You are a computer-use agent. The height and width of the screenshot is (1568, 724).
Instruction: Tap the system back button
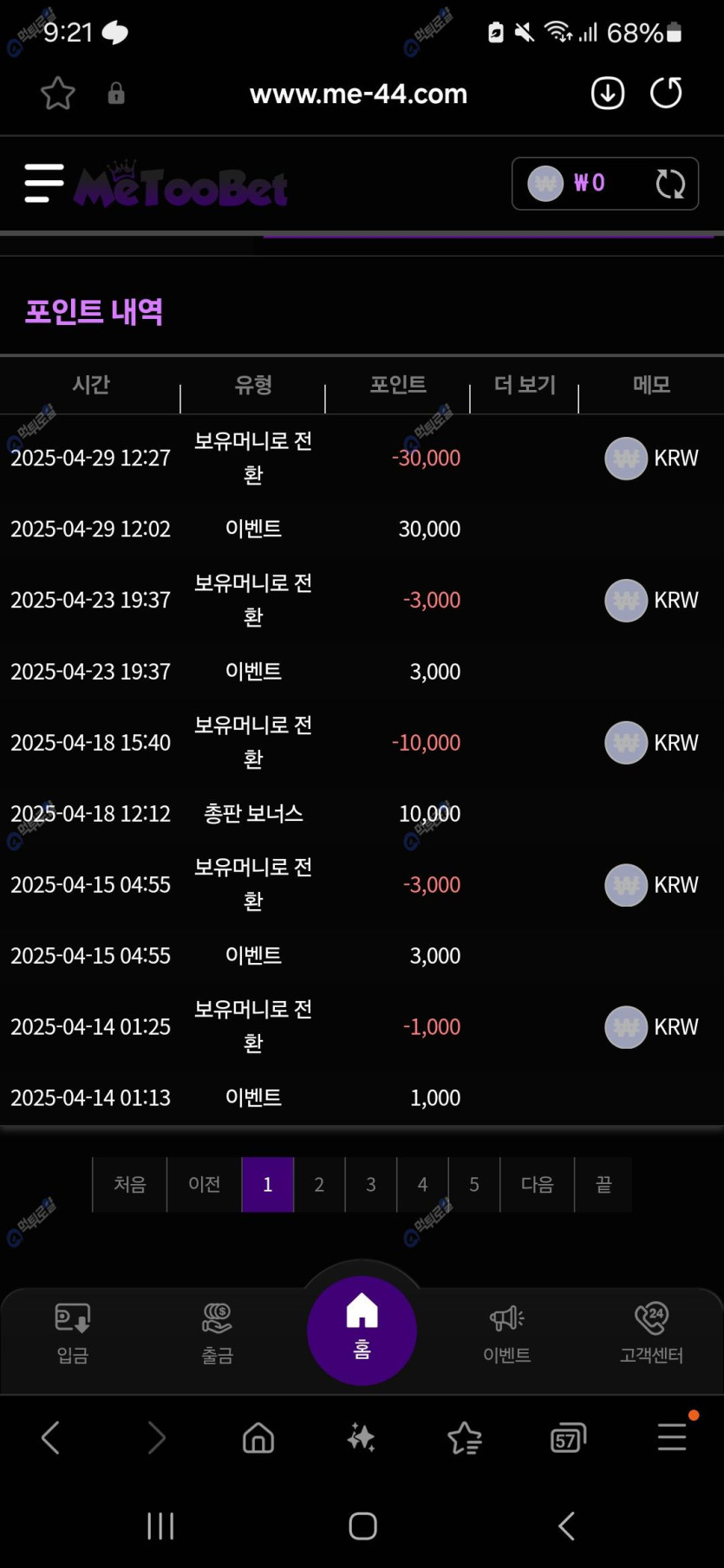pos(566,1526)
